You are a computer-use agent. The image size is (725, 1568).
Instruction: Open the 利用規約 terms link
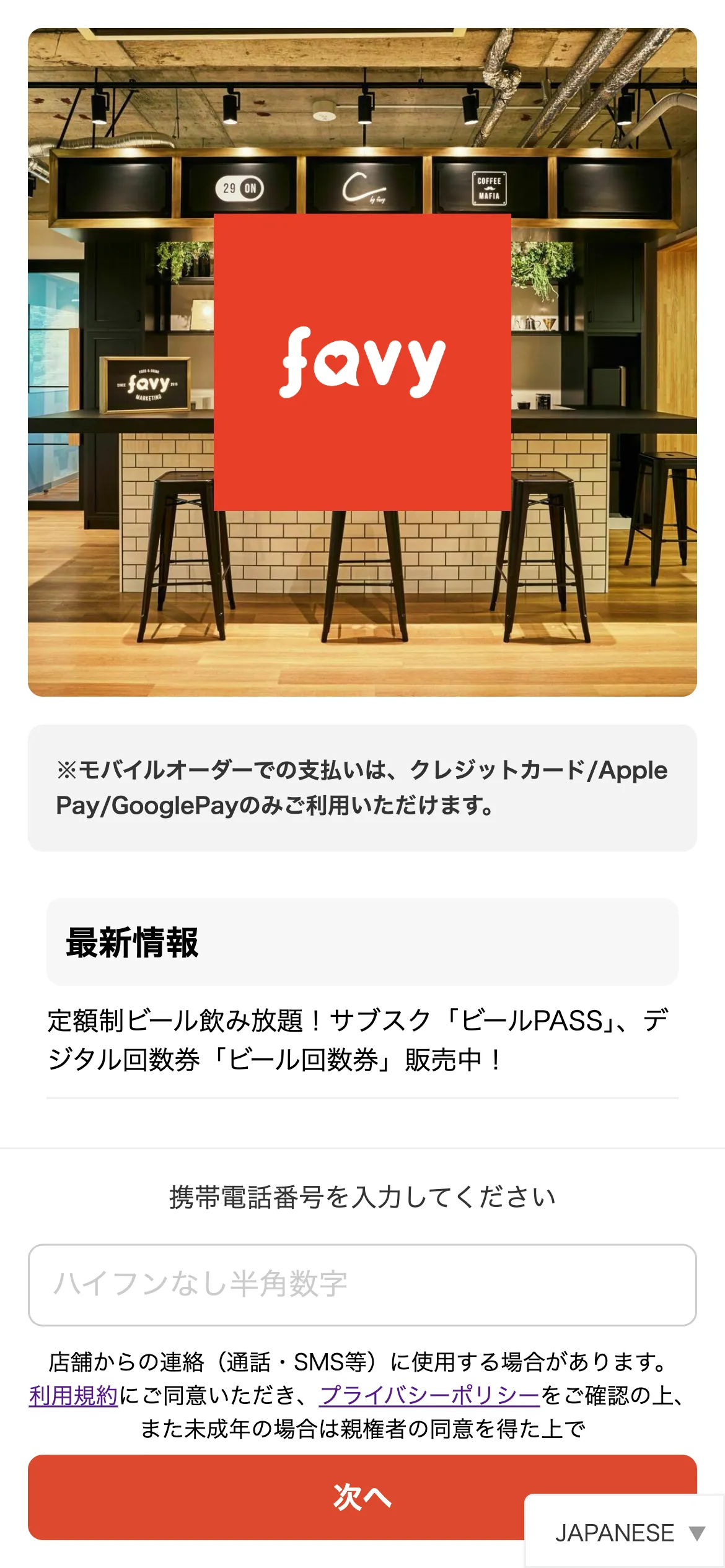[73, 1395]
